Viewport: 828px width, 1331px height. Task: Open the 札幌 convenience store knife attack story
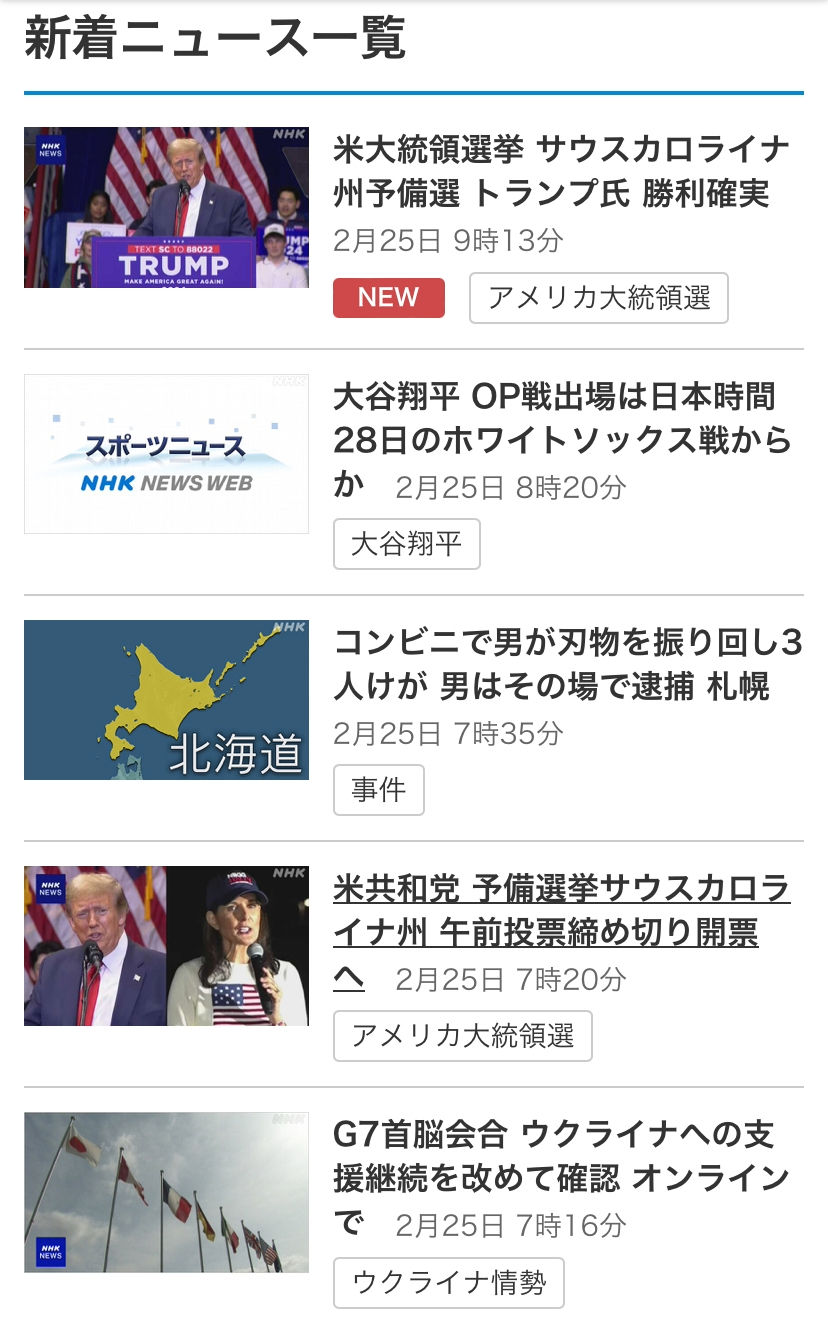tap(567, 665)
